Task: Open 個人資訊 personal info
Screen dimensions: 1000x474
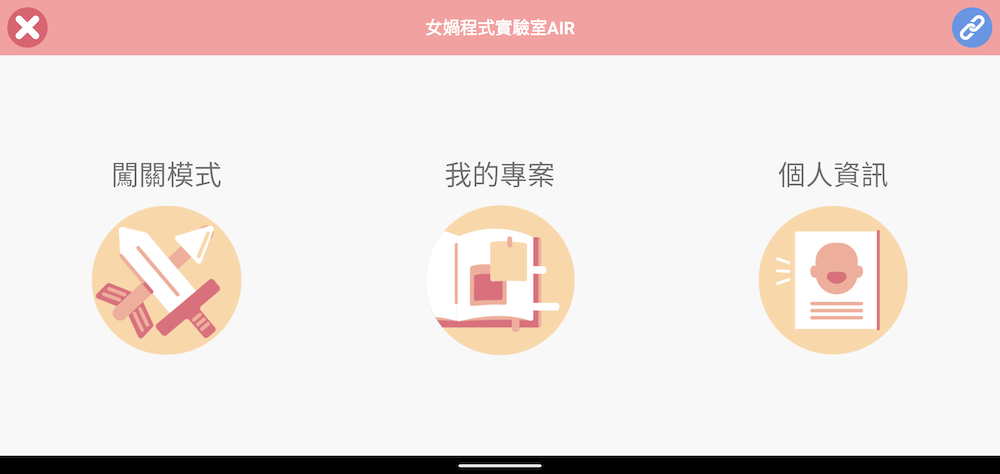Action: click(x=833, y=280)
